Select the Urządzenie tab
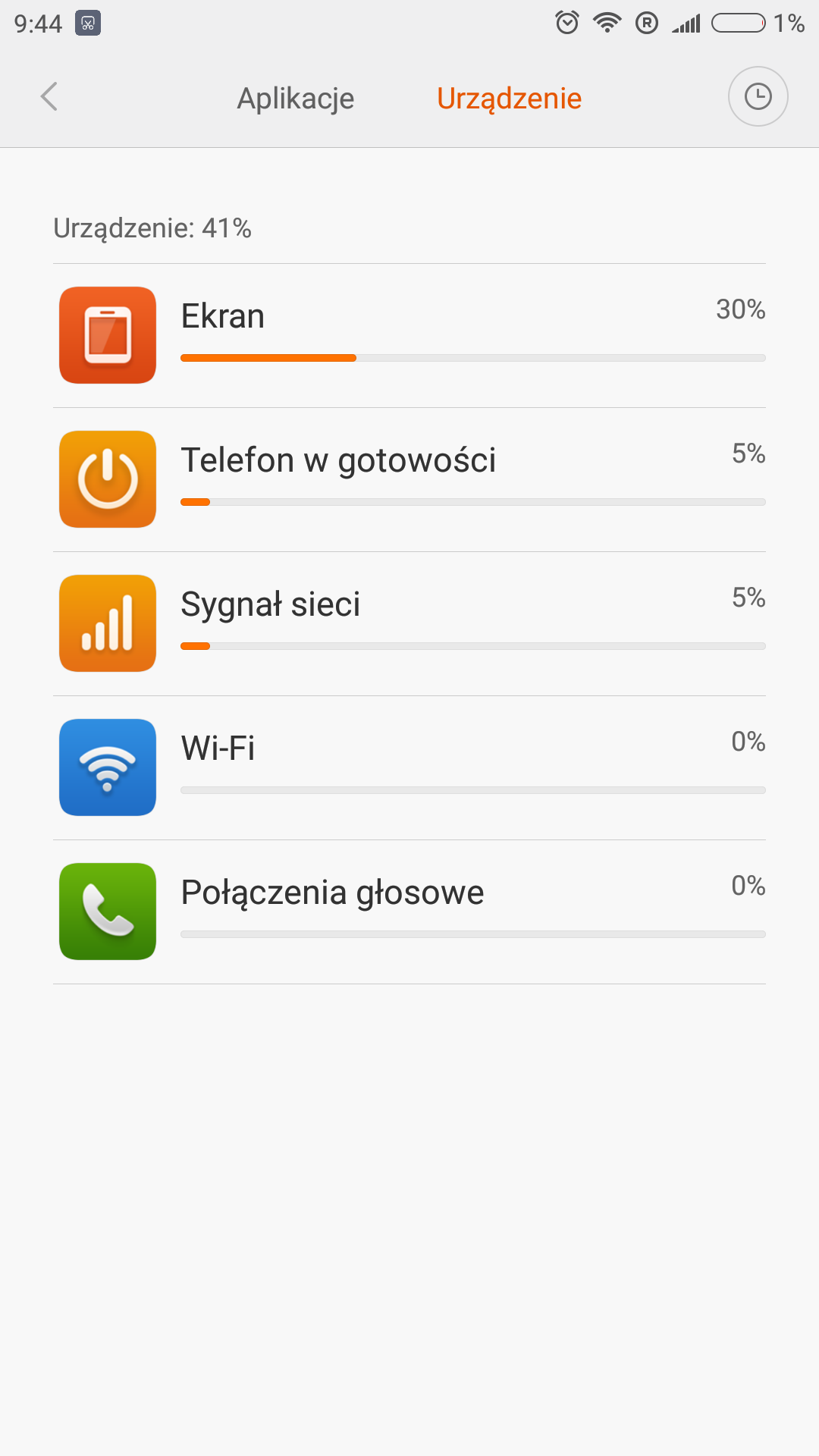819x1456 pixels. click(509, 99)
